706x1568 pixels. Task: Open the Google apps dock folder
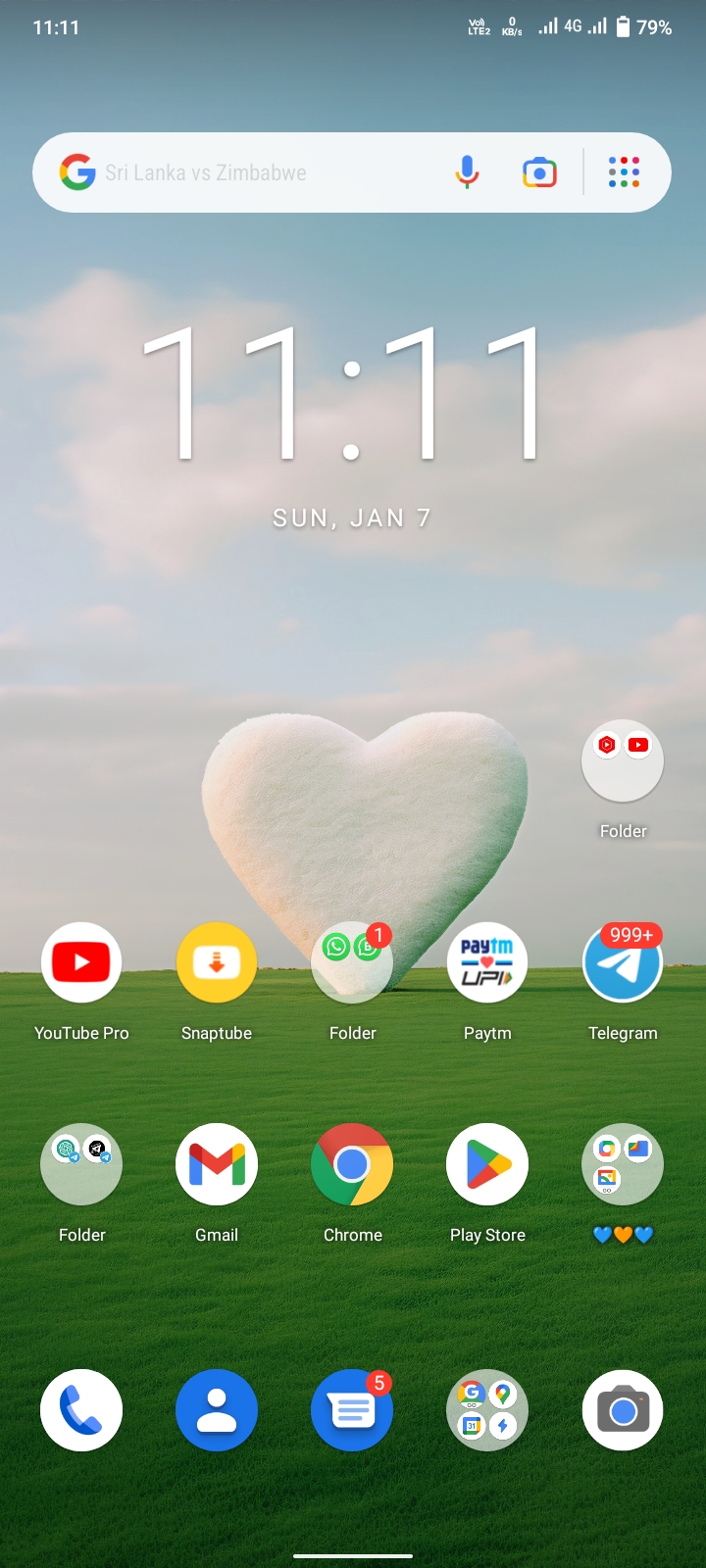(487, 1410)
